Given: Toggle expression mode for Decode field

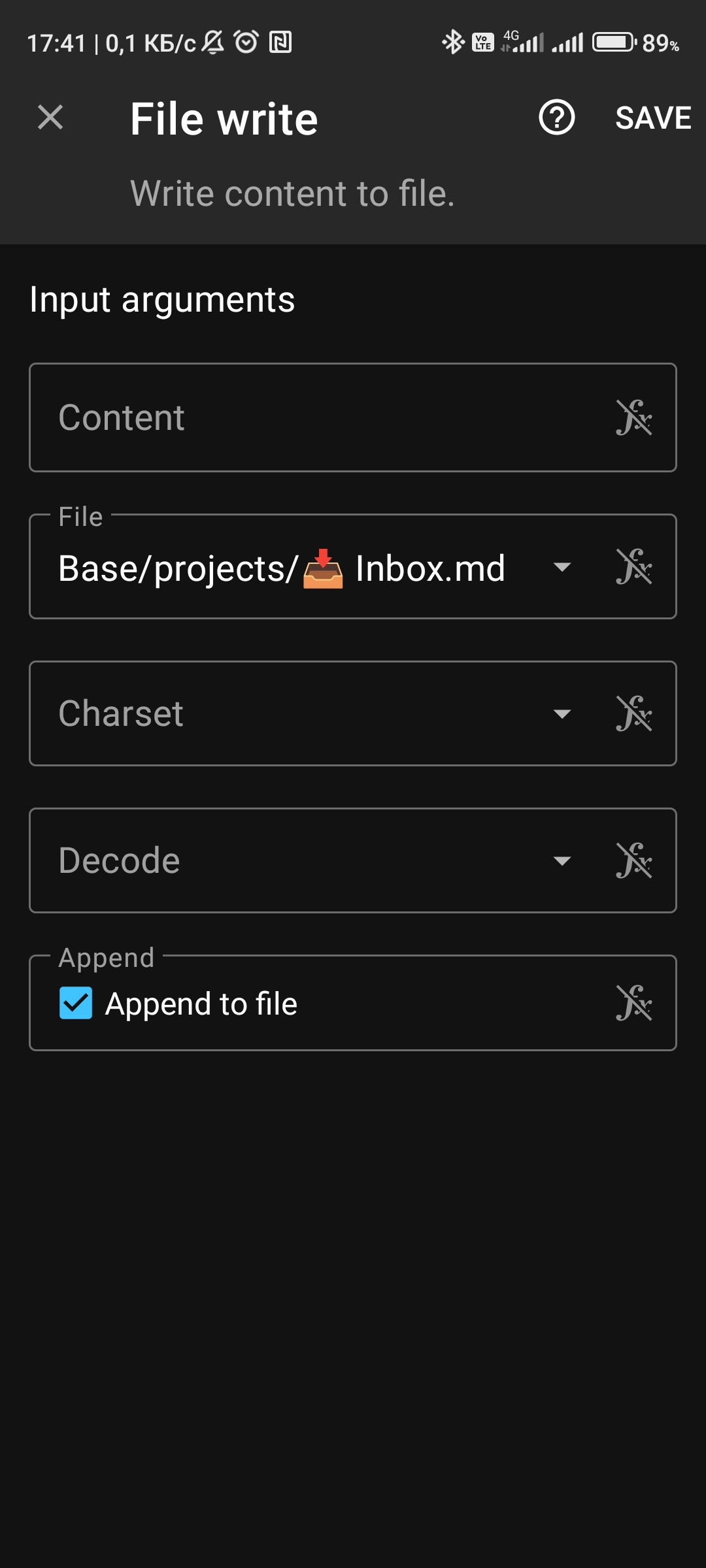Looking at the screenshot, I should pos(633,860).
